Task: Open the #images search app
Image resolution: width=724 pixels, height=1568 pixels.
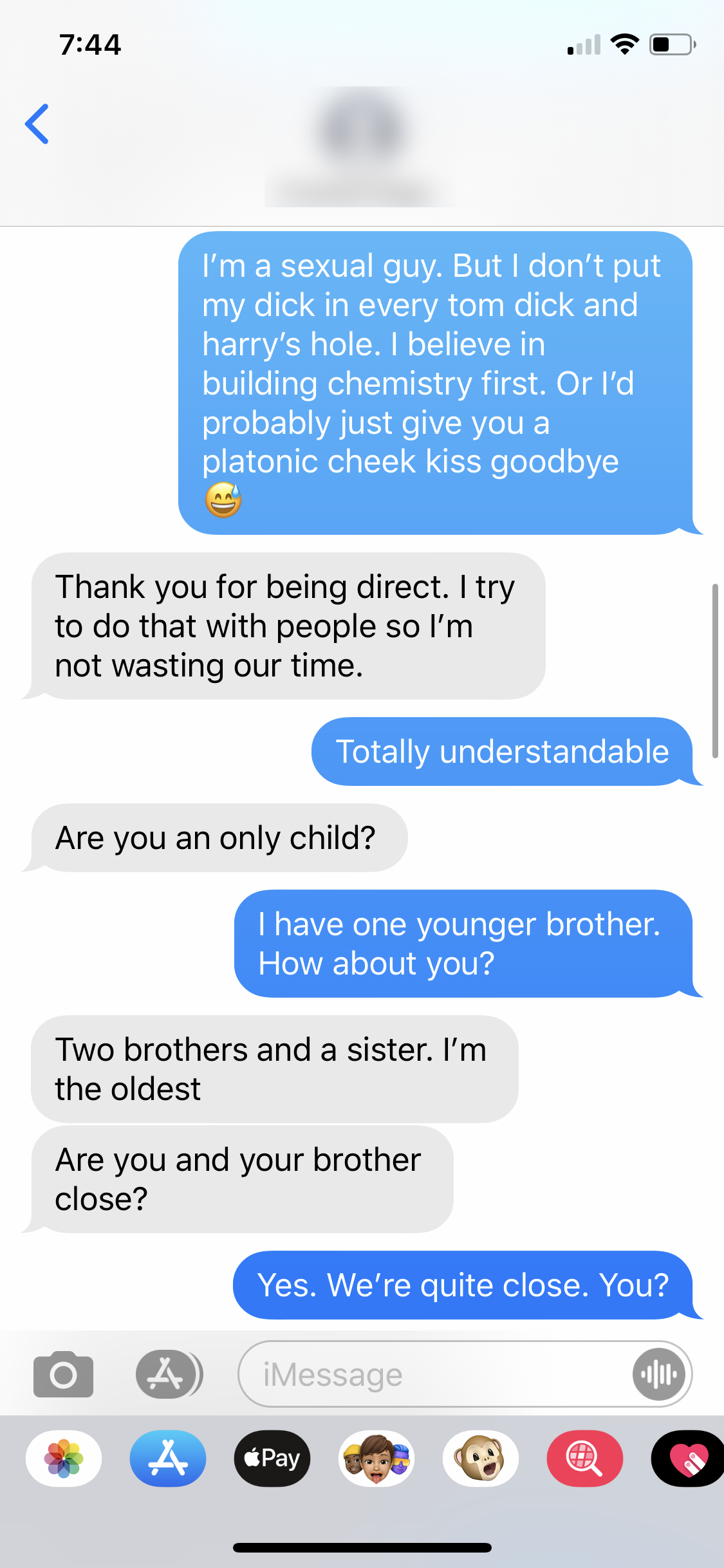Action: pyautogui.click(x=585, y=1459)
